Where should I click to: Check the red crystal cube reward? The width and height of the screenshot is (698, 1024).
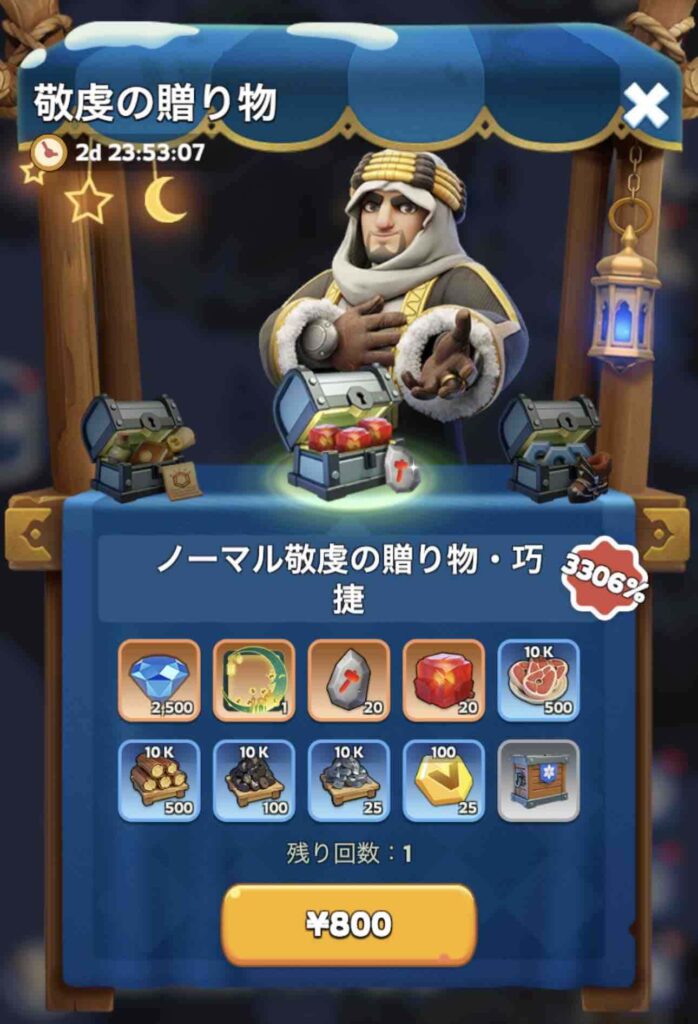click(444, 681)
